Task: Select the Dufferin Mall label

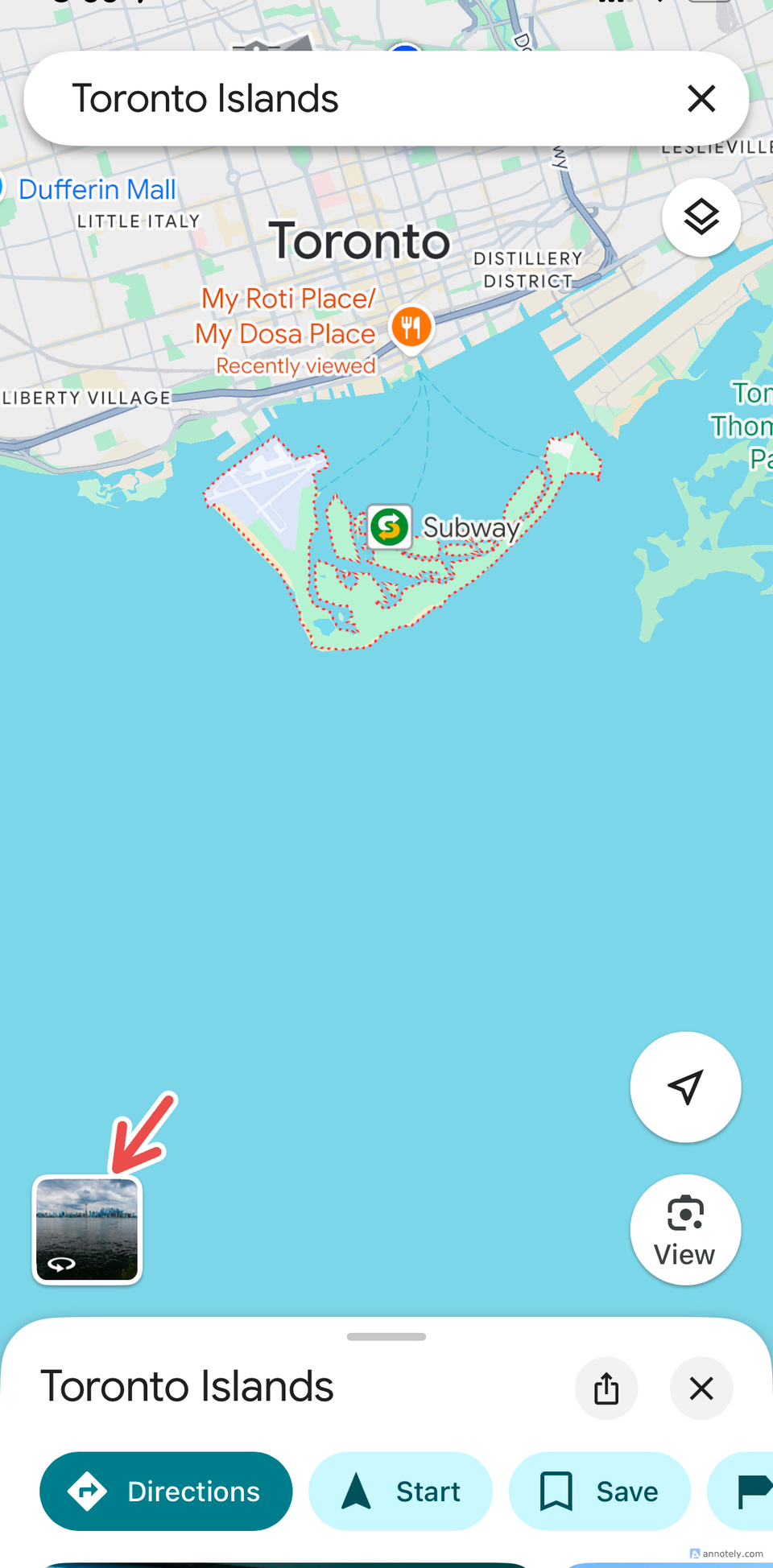Action: coord(97,188)
